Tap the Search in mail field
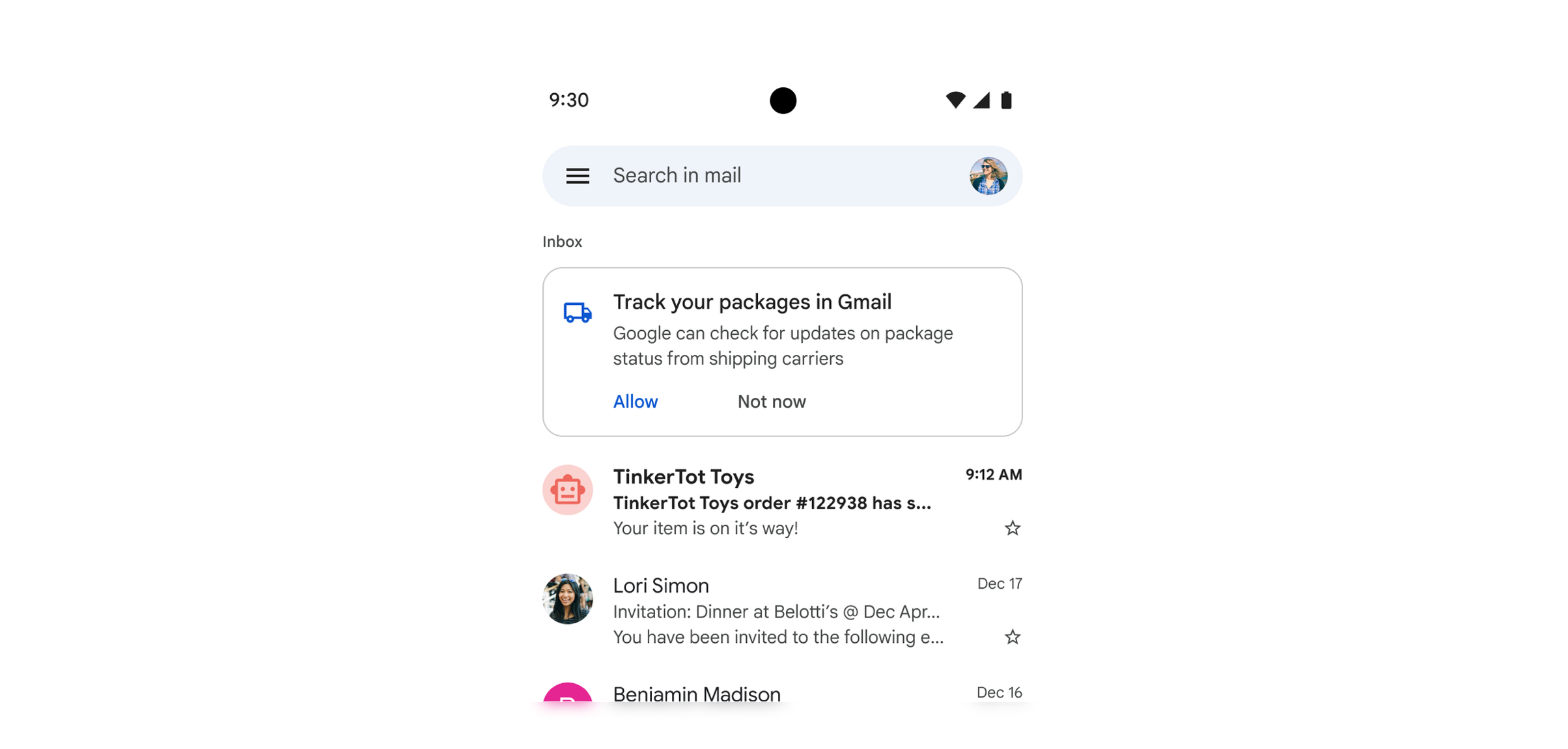The height and width of the screenshot is (749, 1568). click(768, 176)
